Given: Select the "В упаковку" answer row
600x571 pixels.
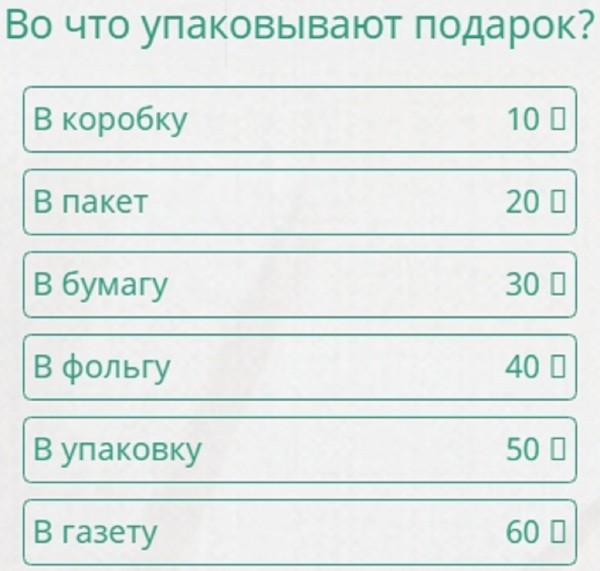Looking at the screenshot, I should pos(299,450).
